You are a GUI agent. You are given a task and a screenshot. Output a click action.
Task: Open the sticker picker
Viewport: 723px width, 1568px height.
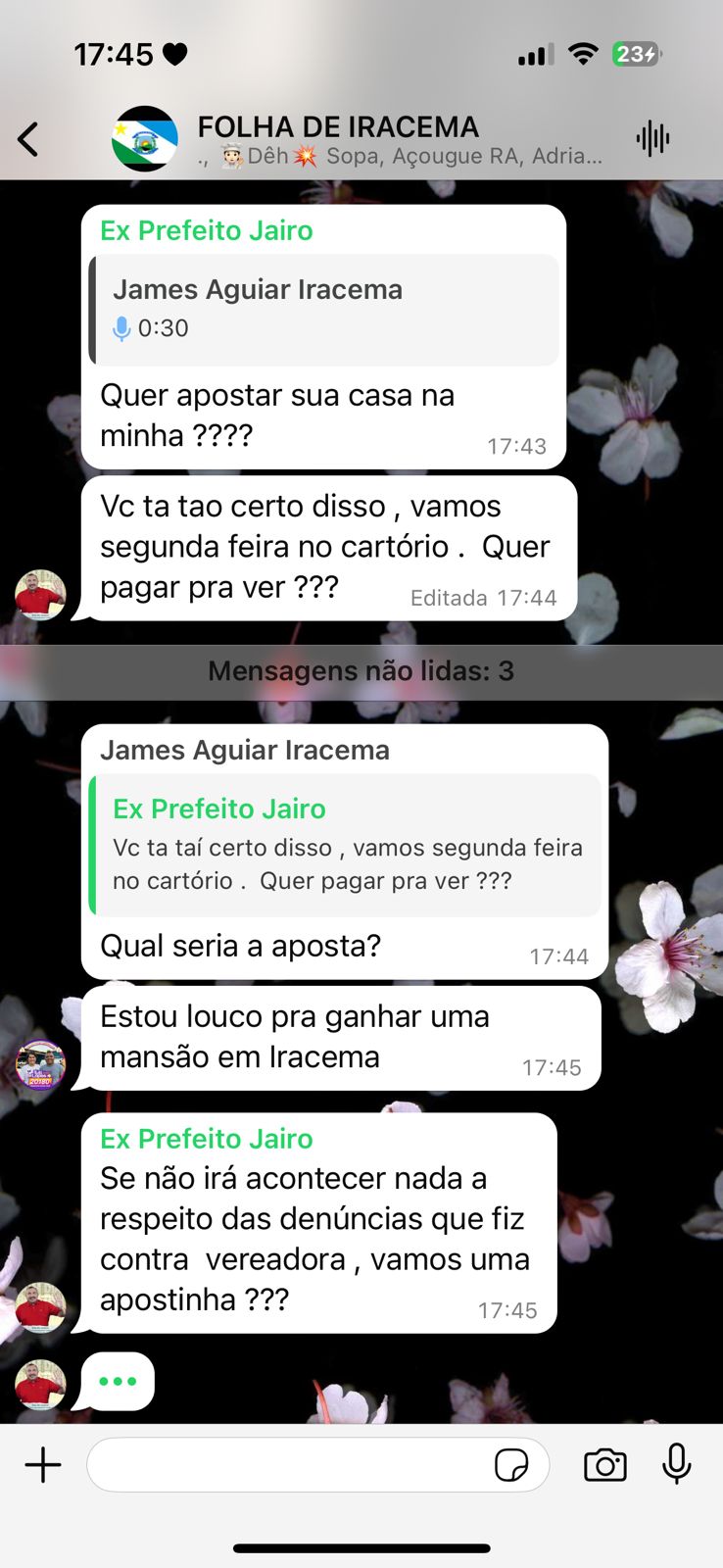pos(510,1465)
